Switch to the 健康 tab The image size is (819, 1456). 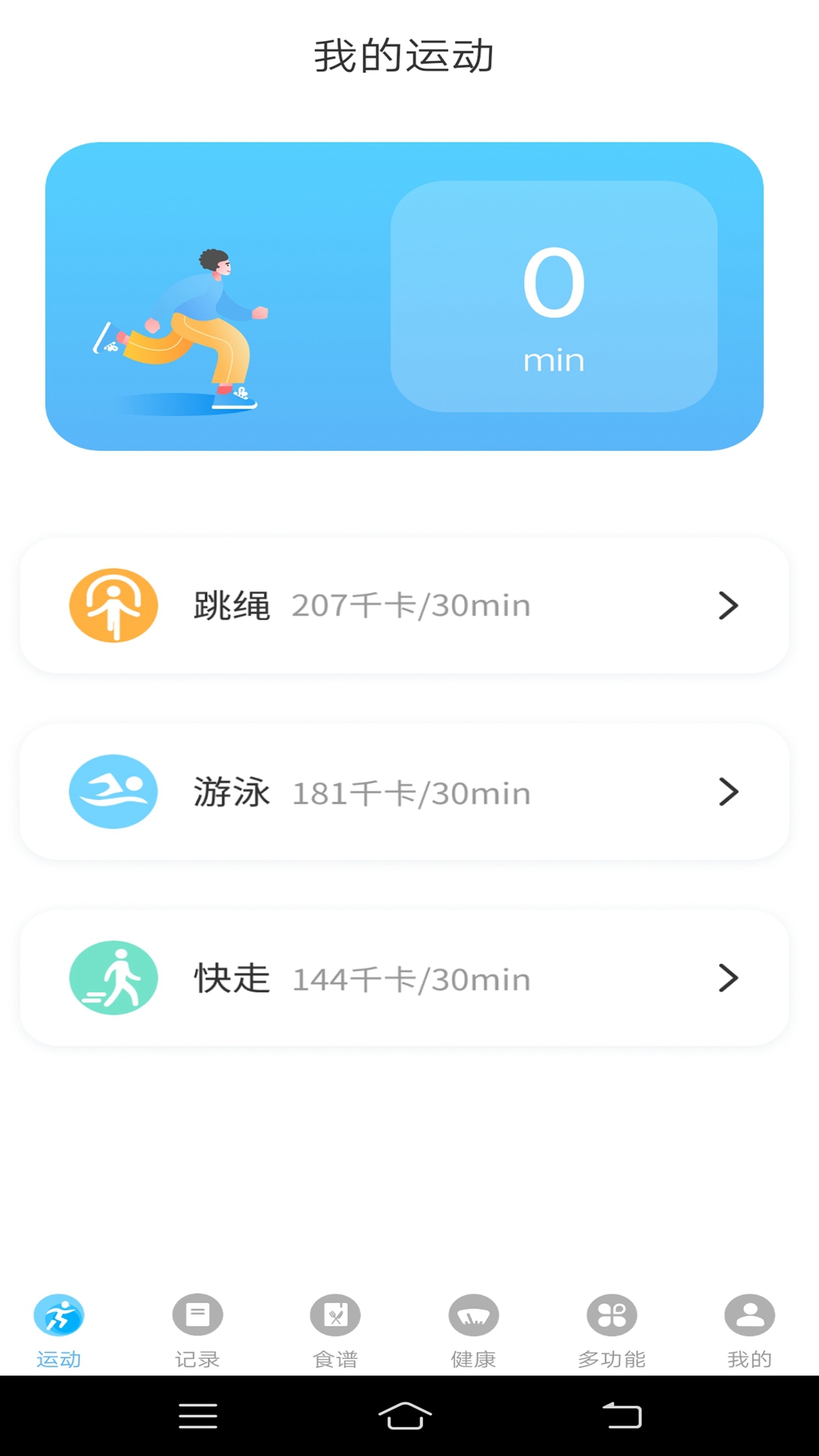click(474, 1327)
